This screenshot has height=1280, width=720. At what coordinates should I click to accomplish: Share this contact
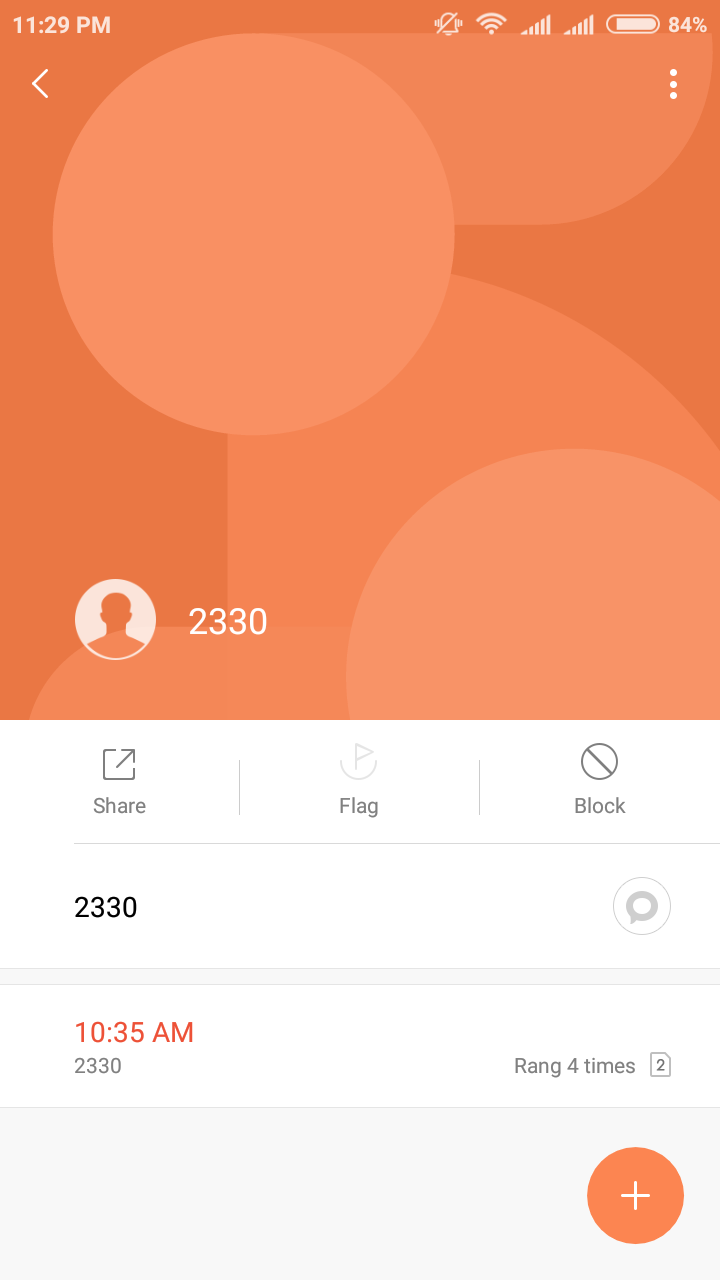click(119, 781)
